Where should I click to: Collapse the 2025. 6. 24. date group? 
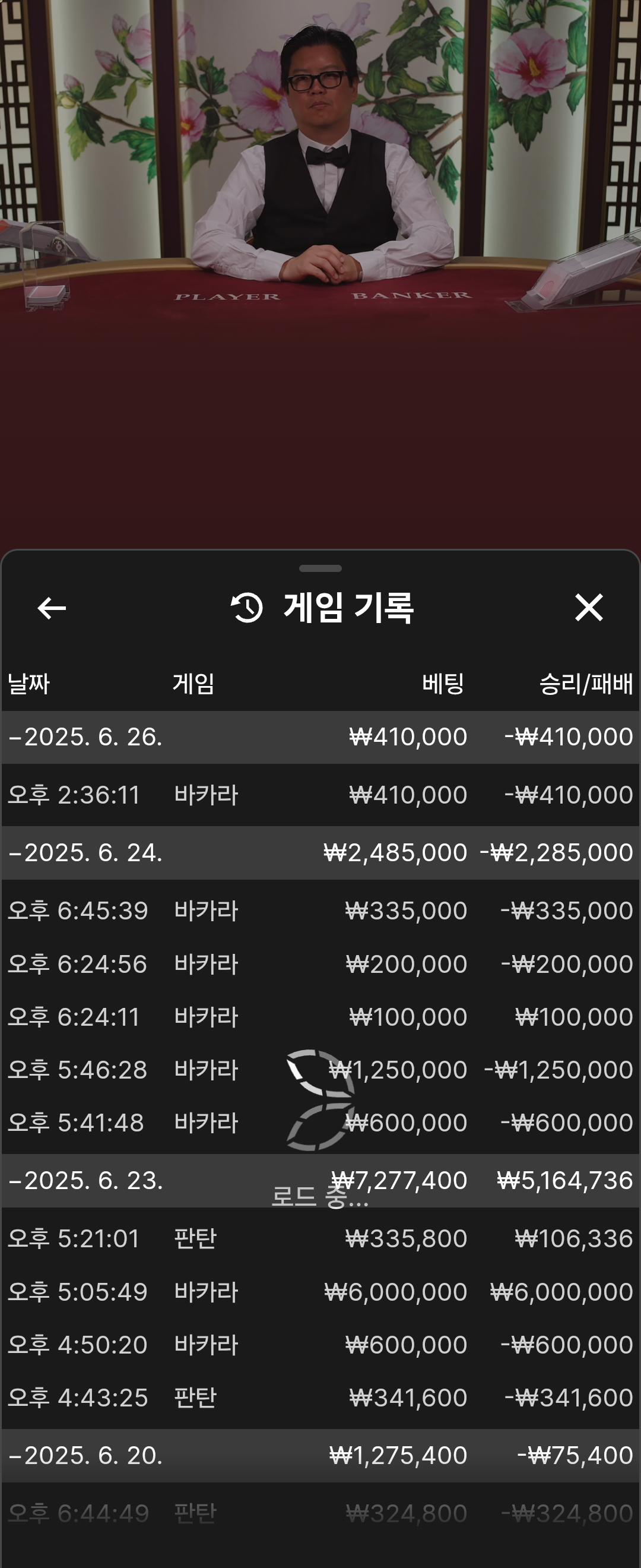coord(85,852)
